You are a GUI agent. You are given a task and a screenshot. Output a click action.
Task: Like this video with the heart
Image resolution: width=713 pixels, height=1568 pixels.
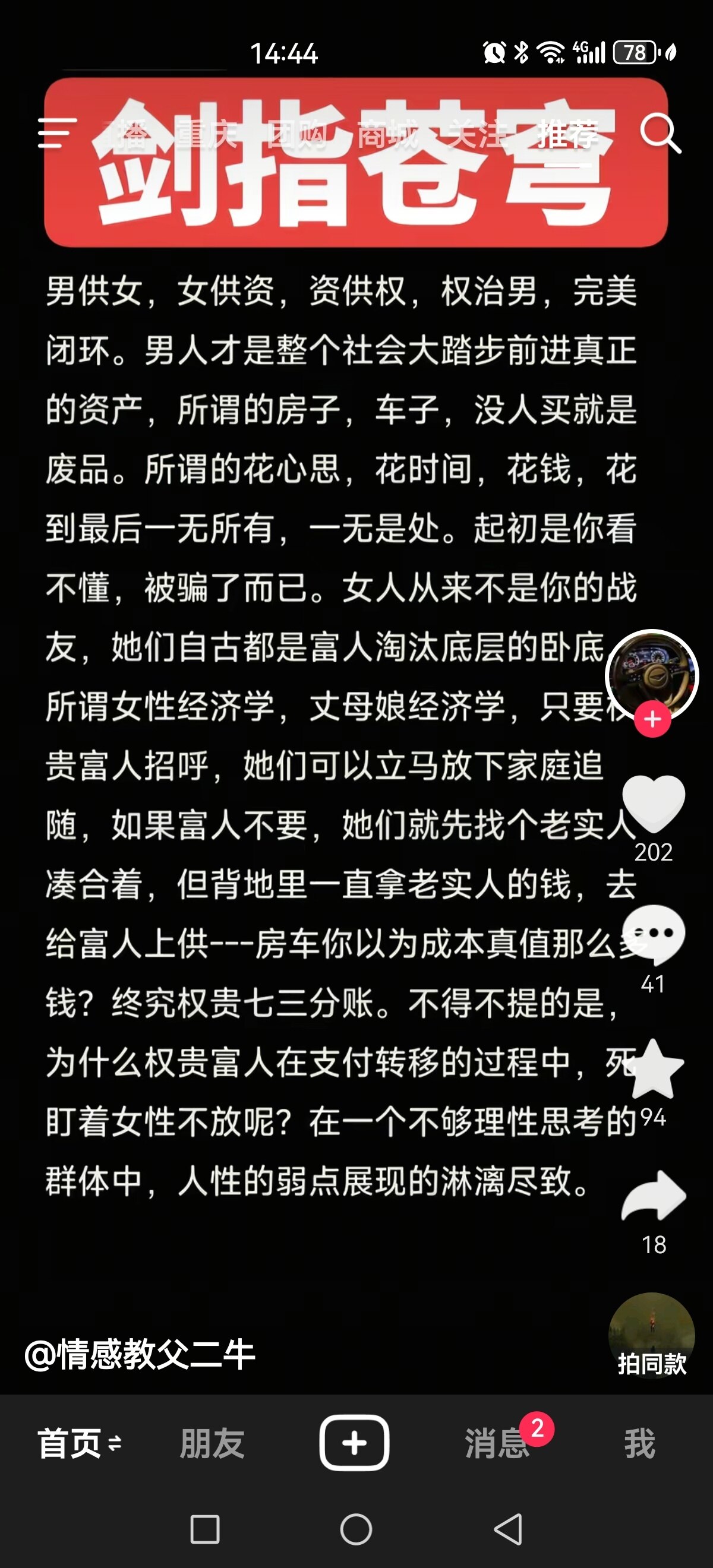click(654, 804)
